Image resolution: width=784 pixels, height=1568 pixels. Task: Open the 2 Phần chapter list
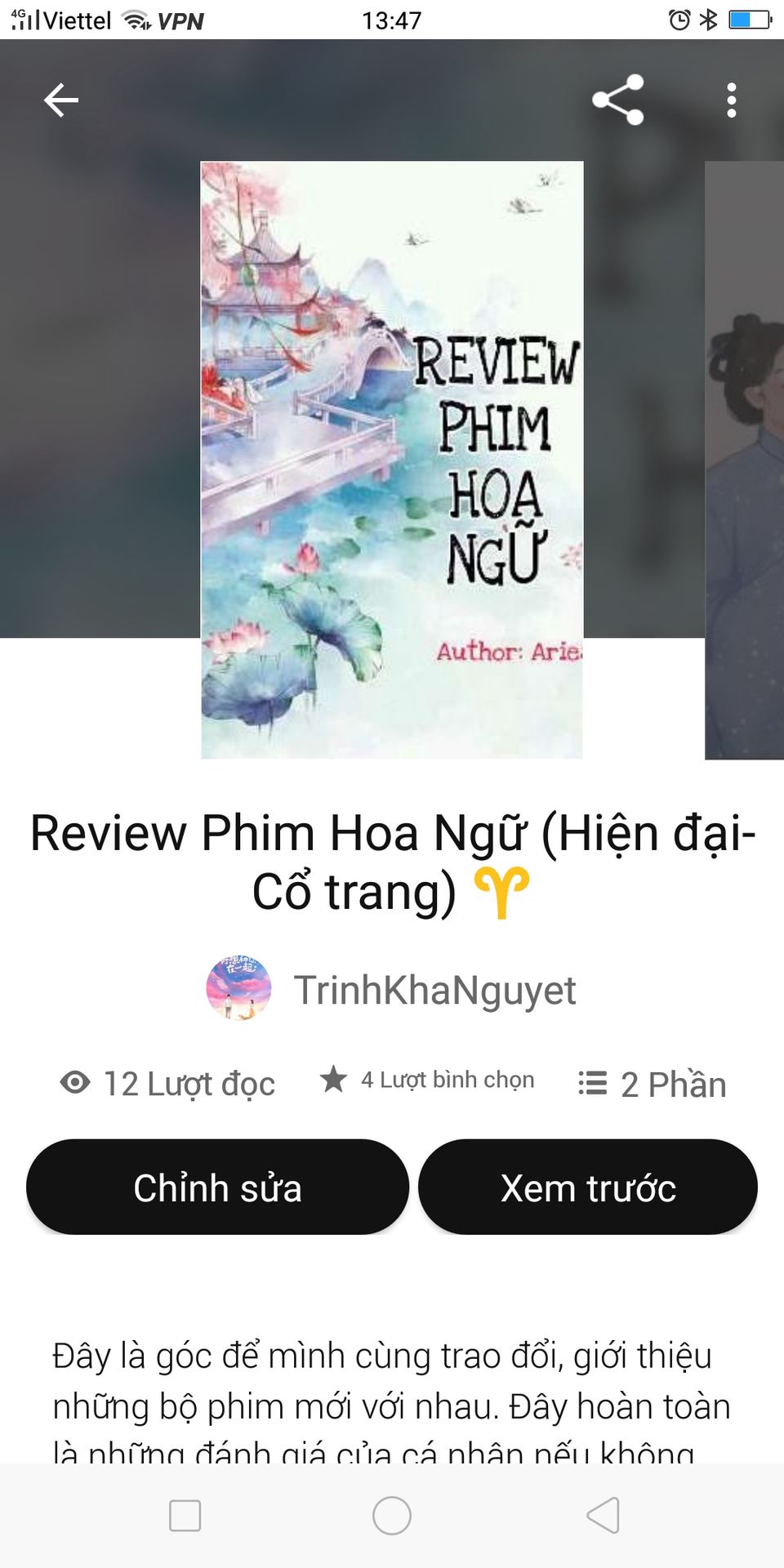click(x=652, y=1084)
